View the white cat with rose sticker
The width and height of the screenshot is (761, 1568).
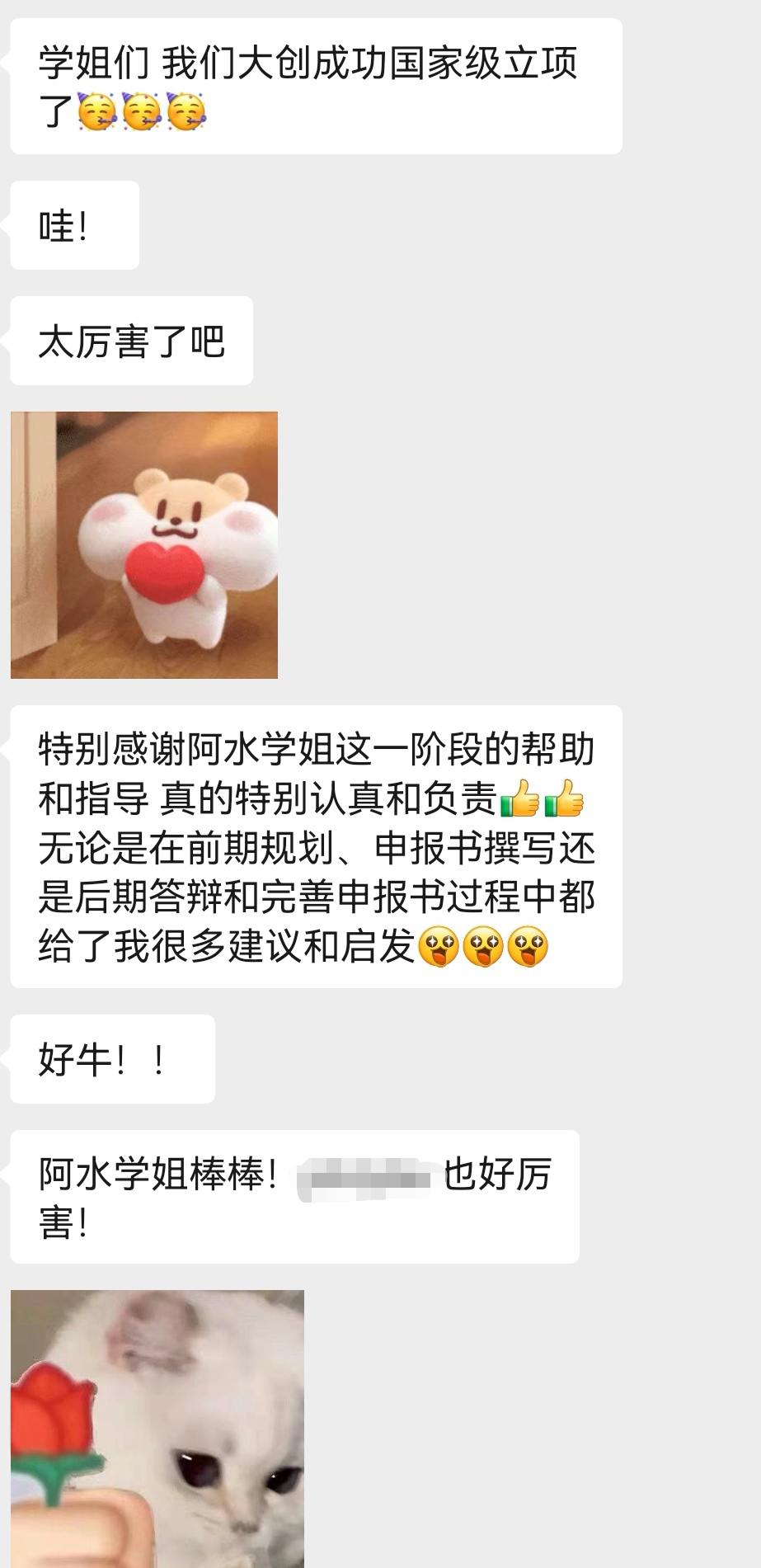pos(157,1428)
